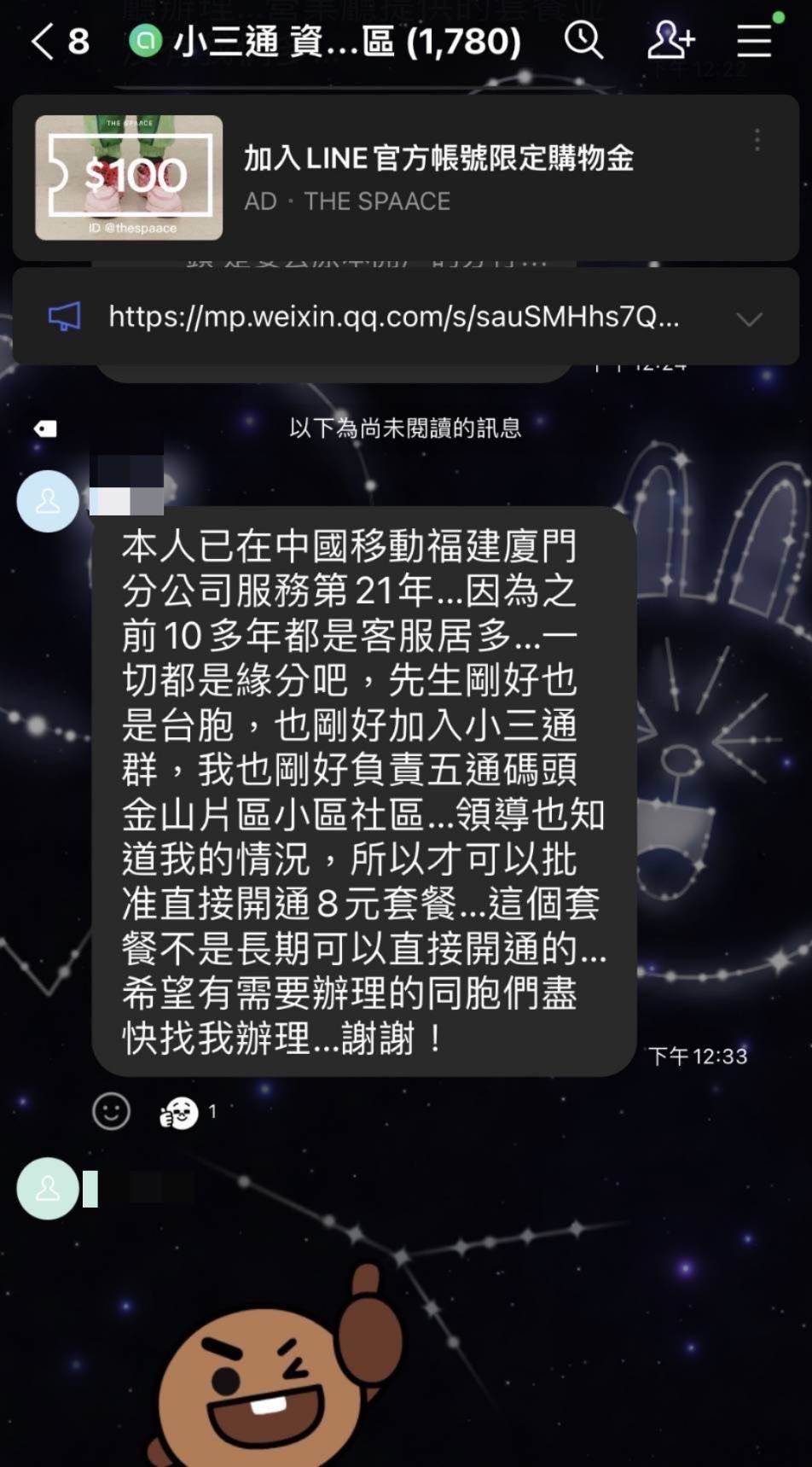Add emoji reaction to the 12:33 message
Screen dimensions: 812x1467
(x=111, y=1111)
